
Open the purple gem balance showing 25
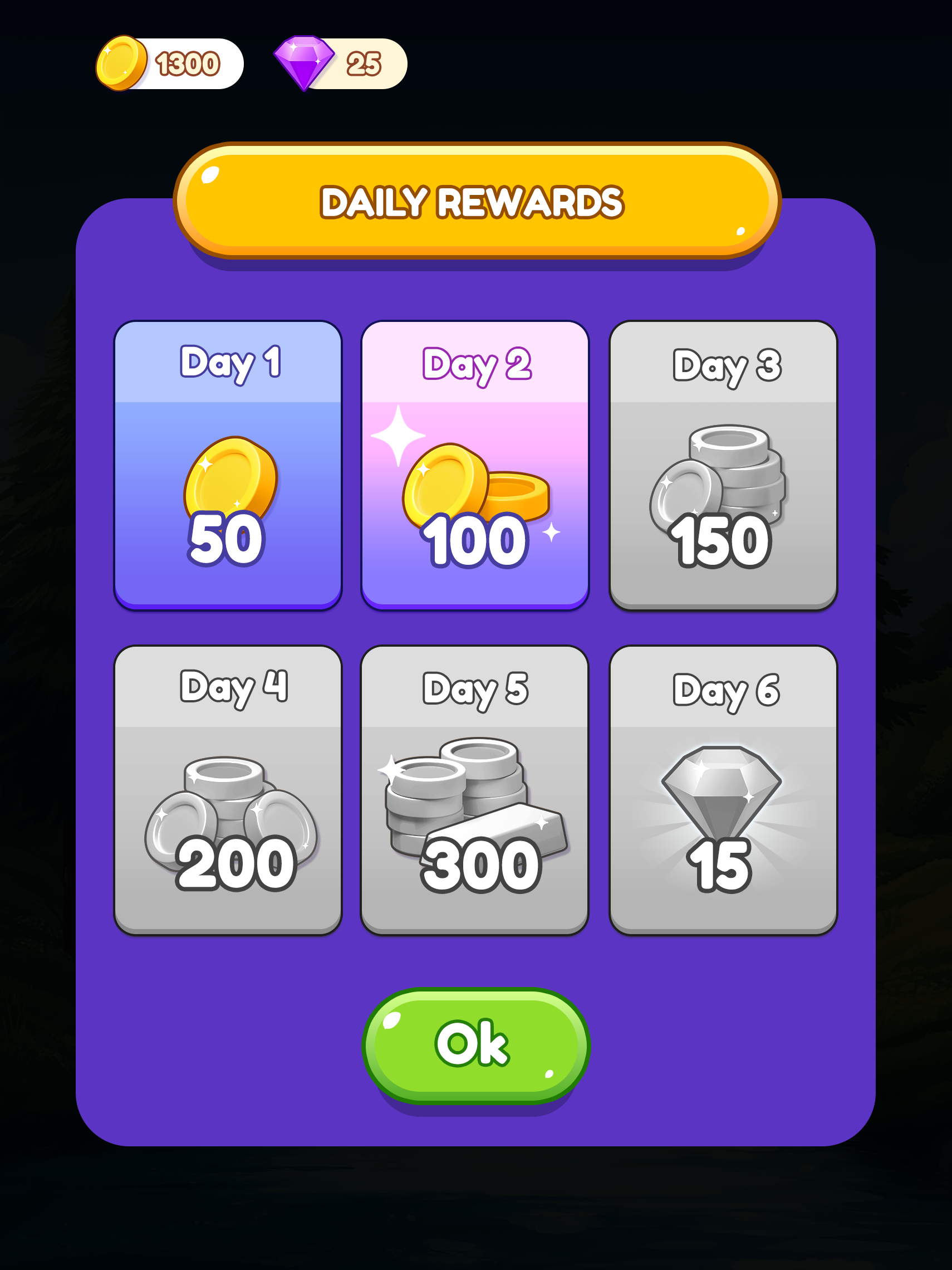coord(341,63)
